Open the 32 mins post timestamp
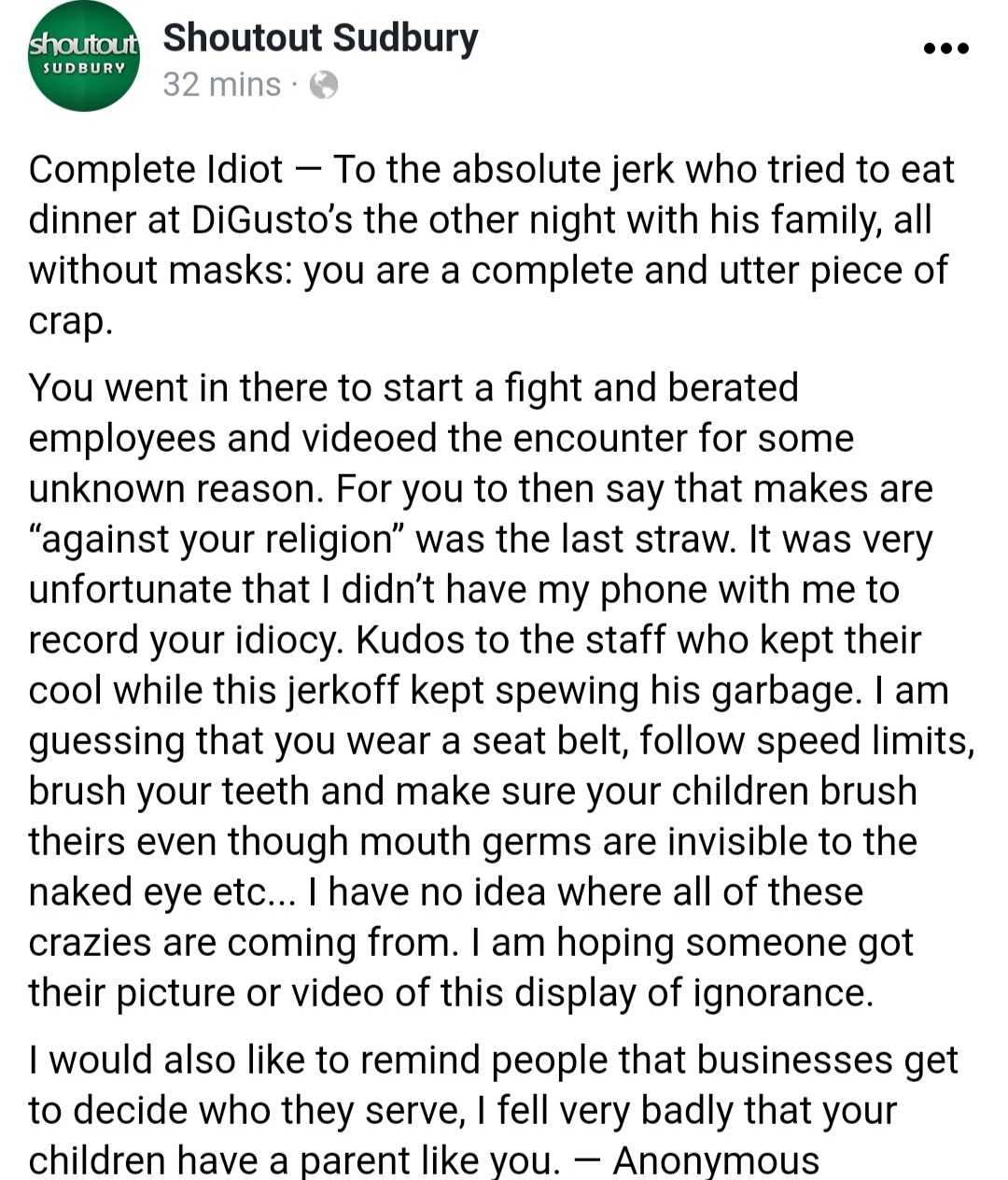 pyautogui.click(x=221, y=85)
